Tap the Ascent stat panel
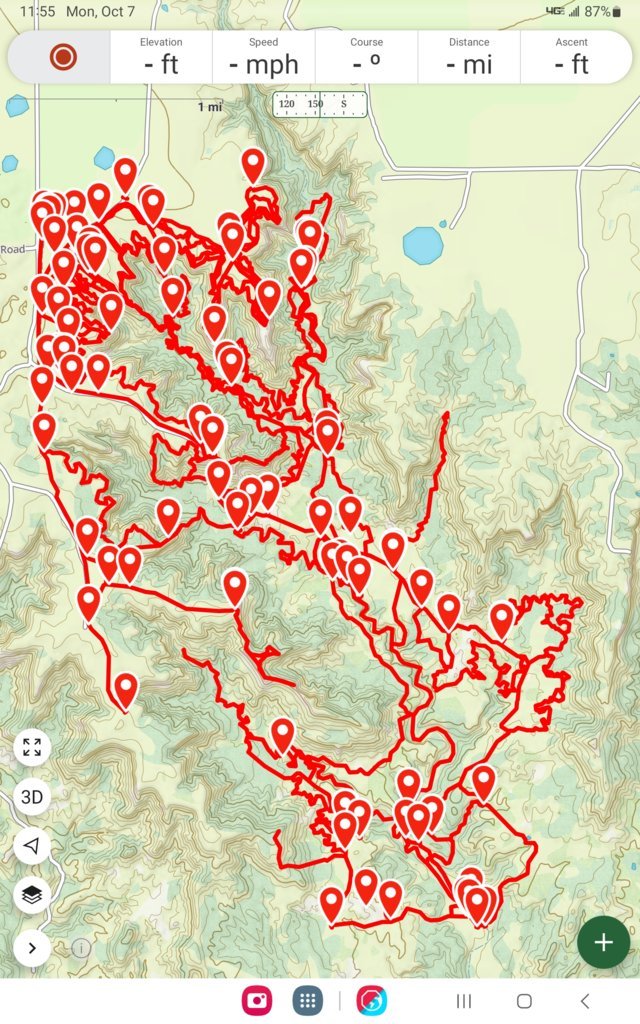The height and width of the screenshot is (1024, 640). point(572,57)
